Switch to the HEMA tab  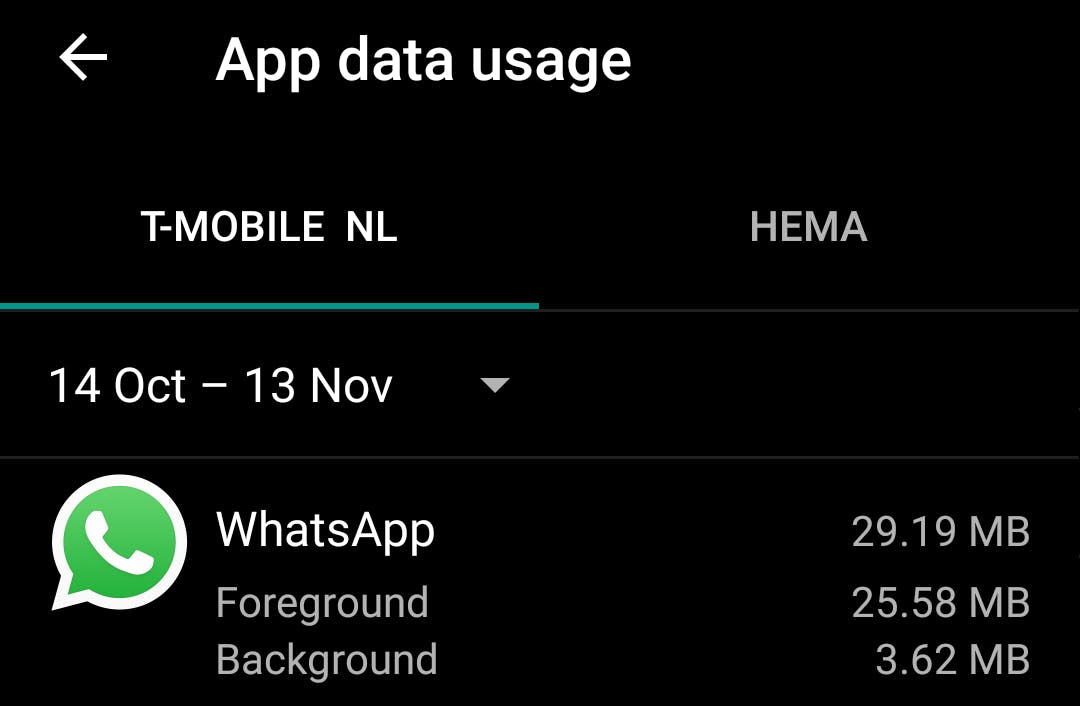tap(808, 228)
